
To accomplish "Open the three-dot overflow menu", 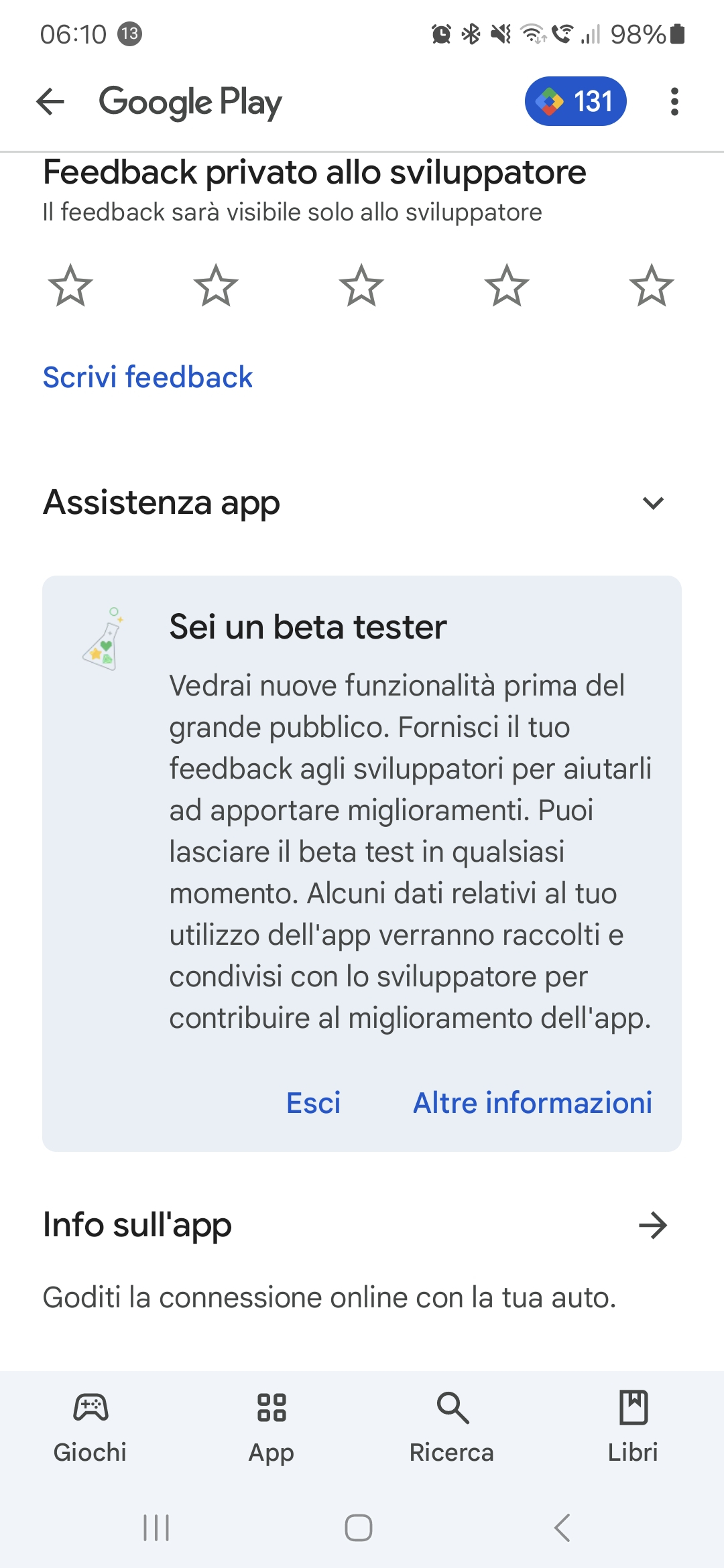I will click(x=674, y=102).
